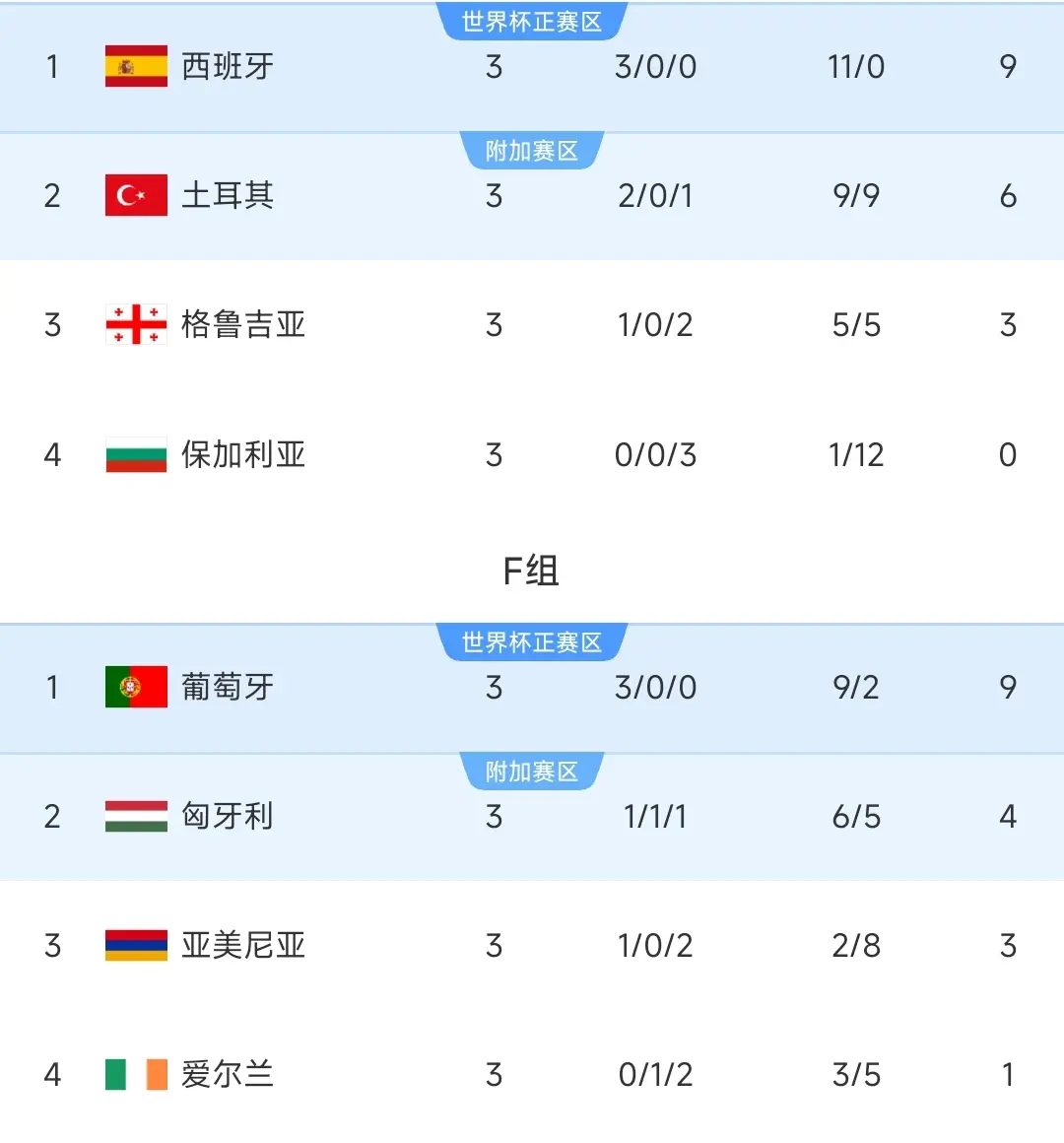Click the Turkey flag icon
The height and width of the screenshot is (1143, 1064).
click(136, 196)
